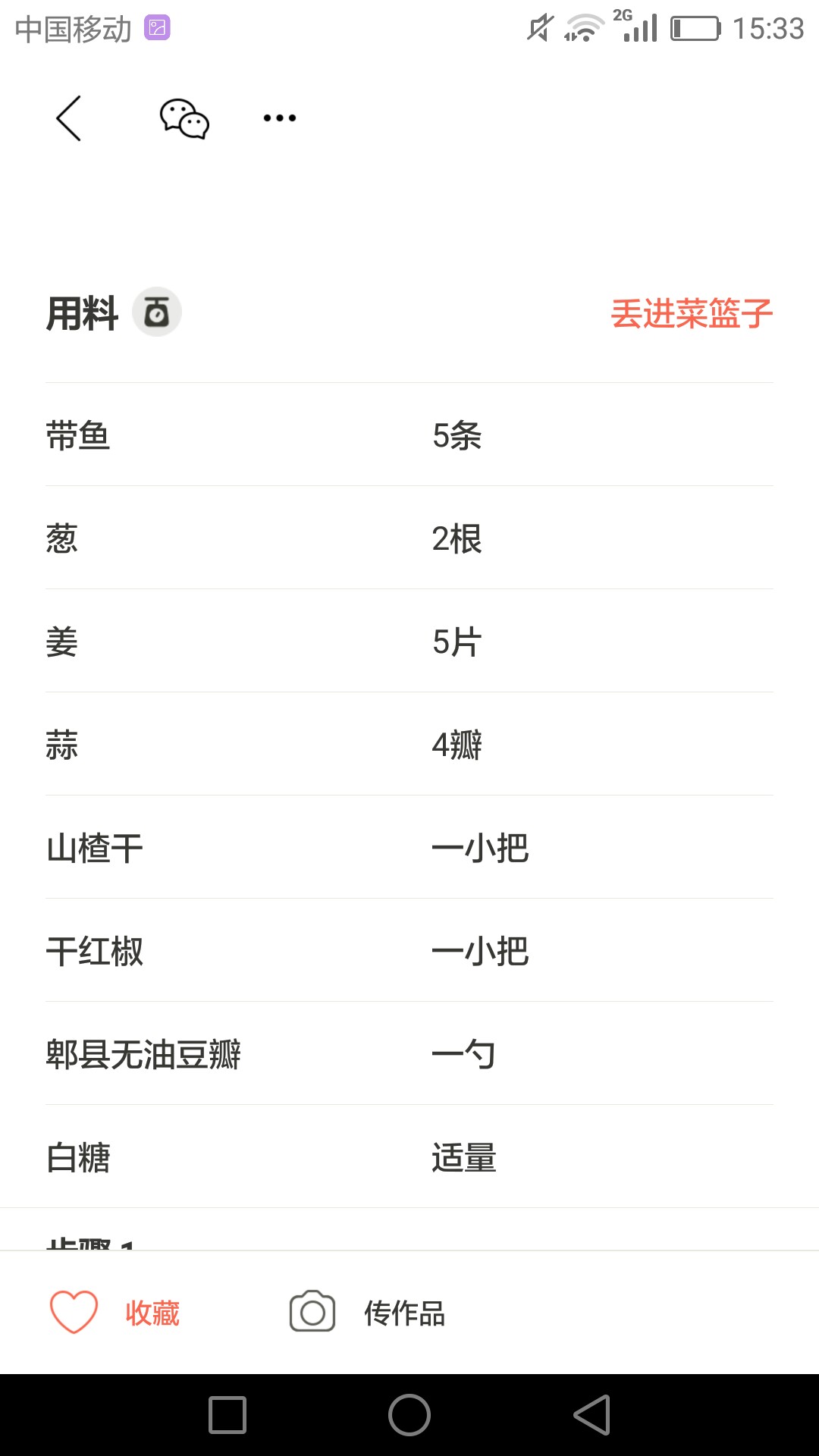Add ingredients via 丢进菜篮子
The width and height of the screenshot is (819, 1456).
pyautogui.click(x=692, y=313)
